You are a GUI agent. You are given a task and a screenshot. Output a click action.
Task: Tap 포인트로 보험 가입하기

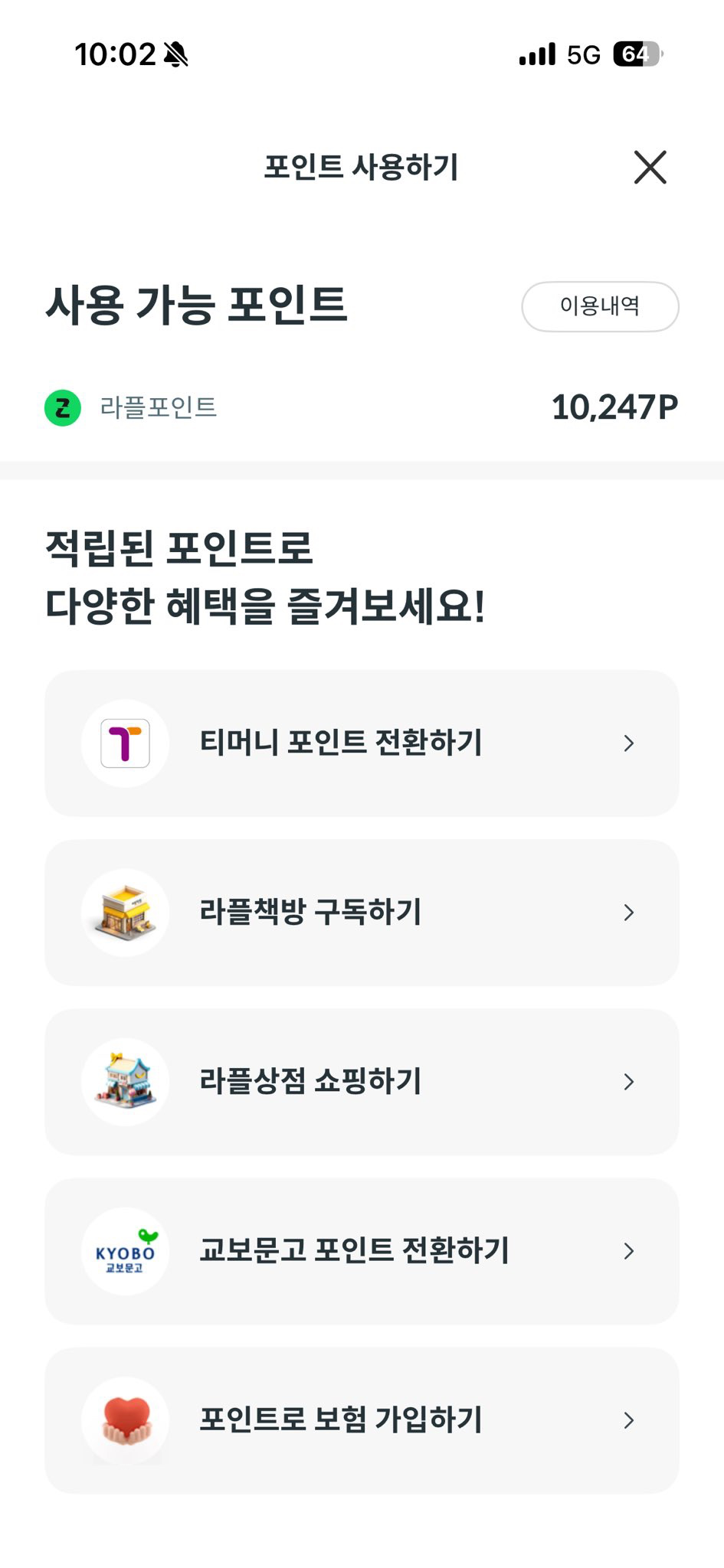click(362, 1419)
